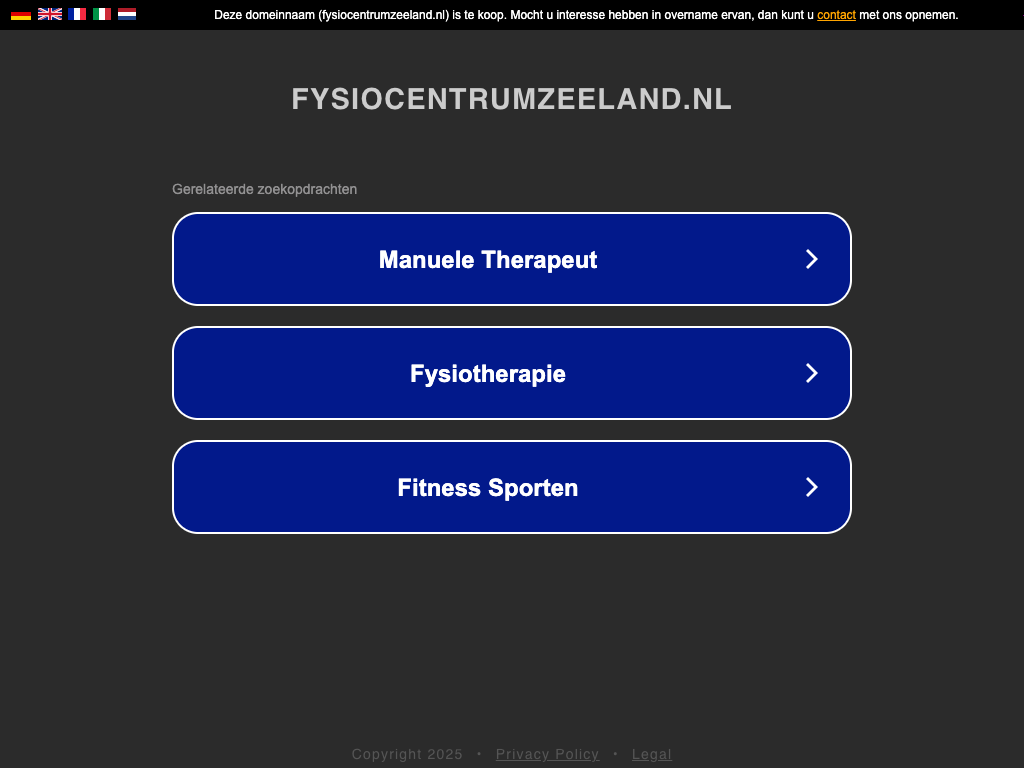Screen dimensions: 1024x768
Task: Choose the Italian flag language
Action: (102, 14)
